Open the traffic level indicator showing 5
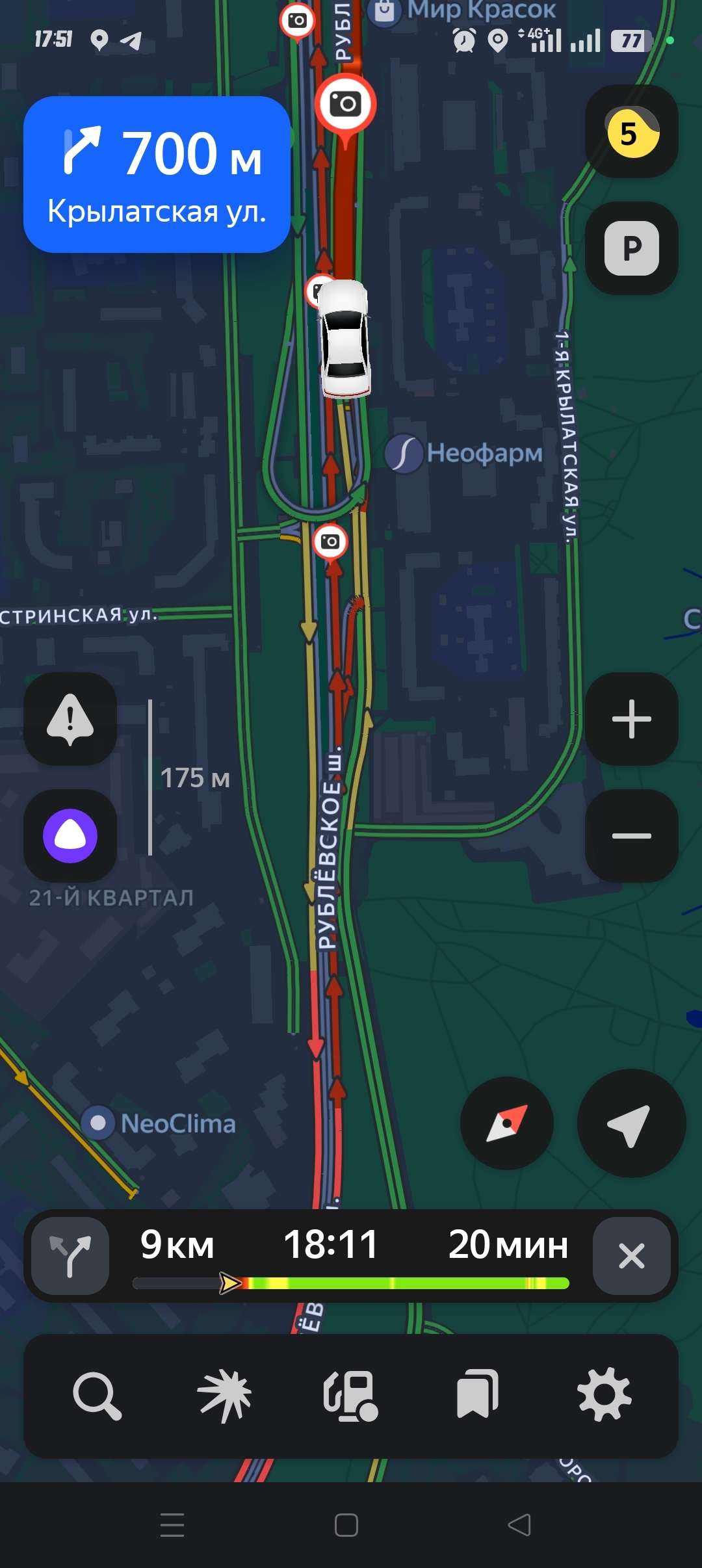Viewport: 702px width, 1568px height. point(632,132)
